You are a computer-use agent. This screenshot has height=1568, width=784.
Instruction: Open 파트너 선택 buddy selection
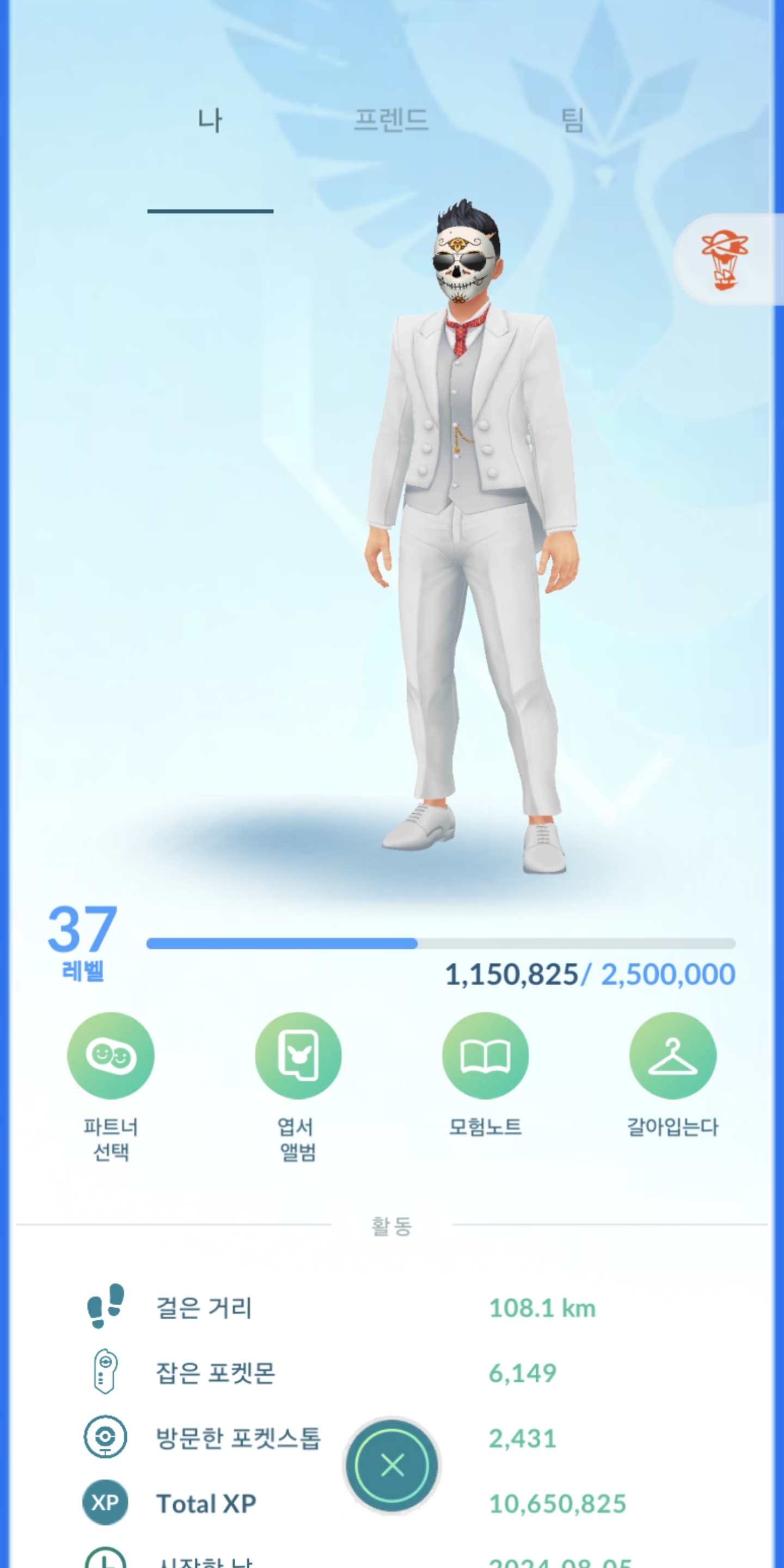coord(111,1056)
